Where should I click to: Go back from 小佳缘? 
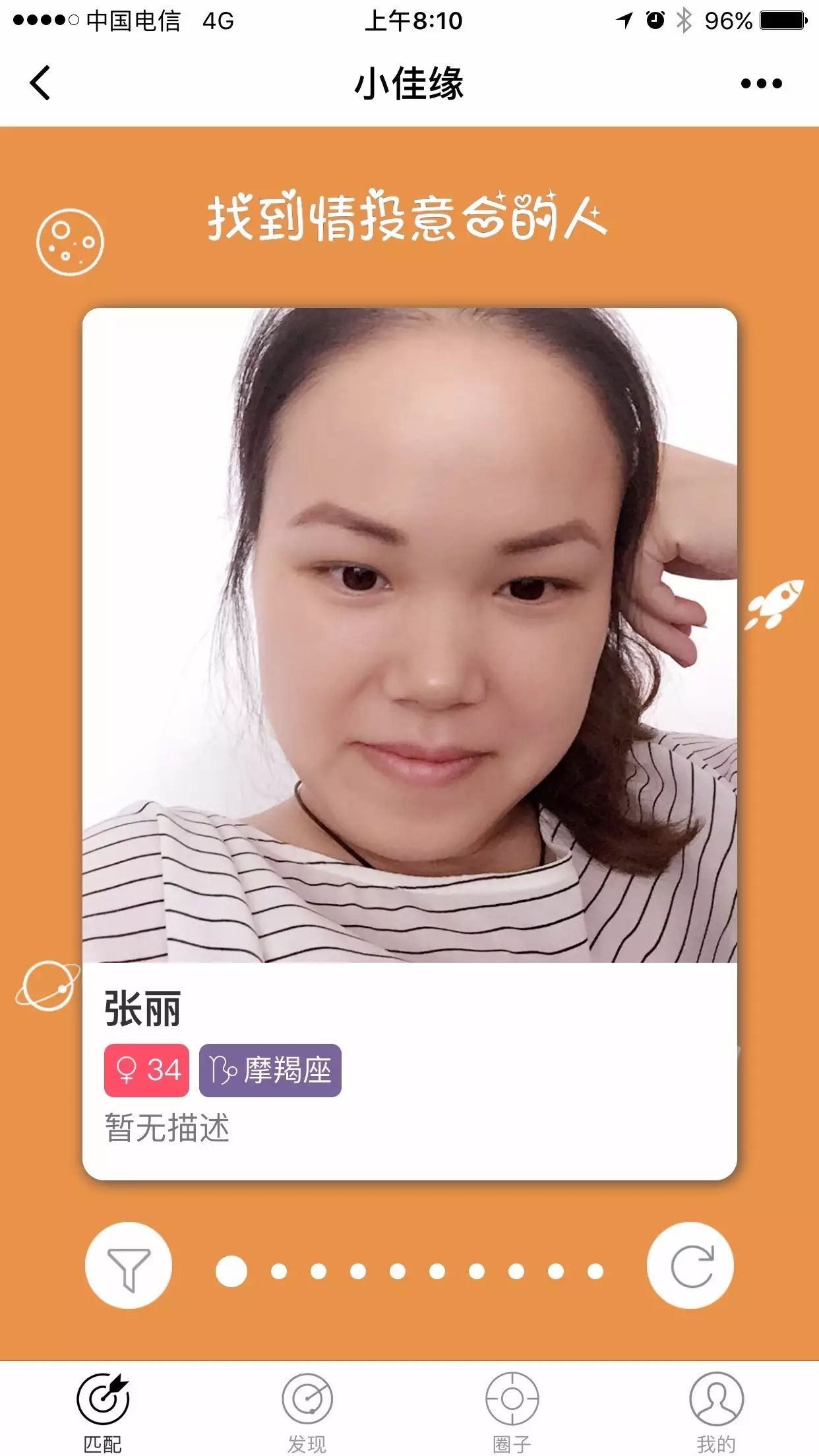41,84
